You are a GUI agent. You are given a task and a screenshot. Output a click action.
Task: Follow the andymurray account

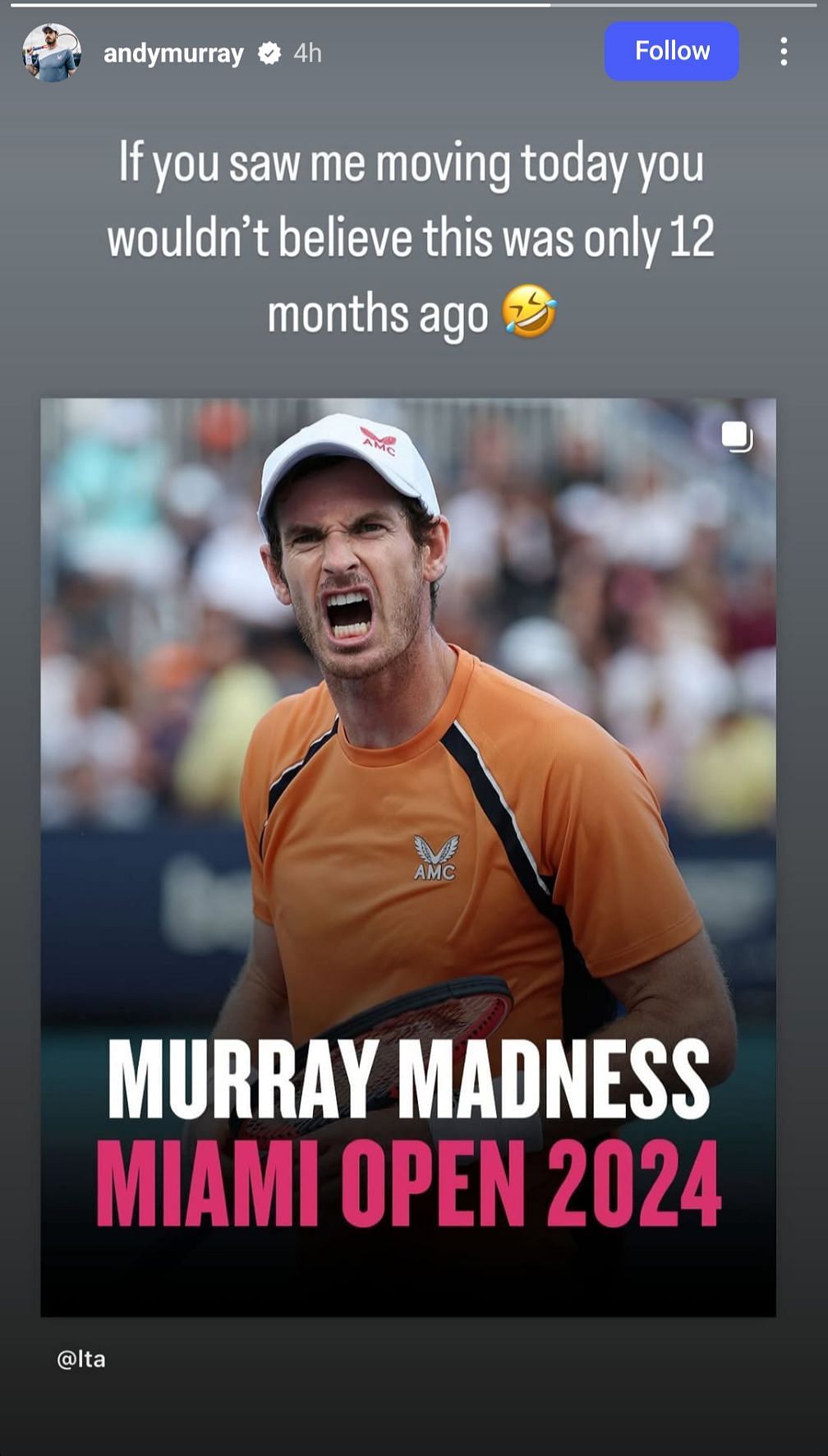(x=671, y=51)
